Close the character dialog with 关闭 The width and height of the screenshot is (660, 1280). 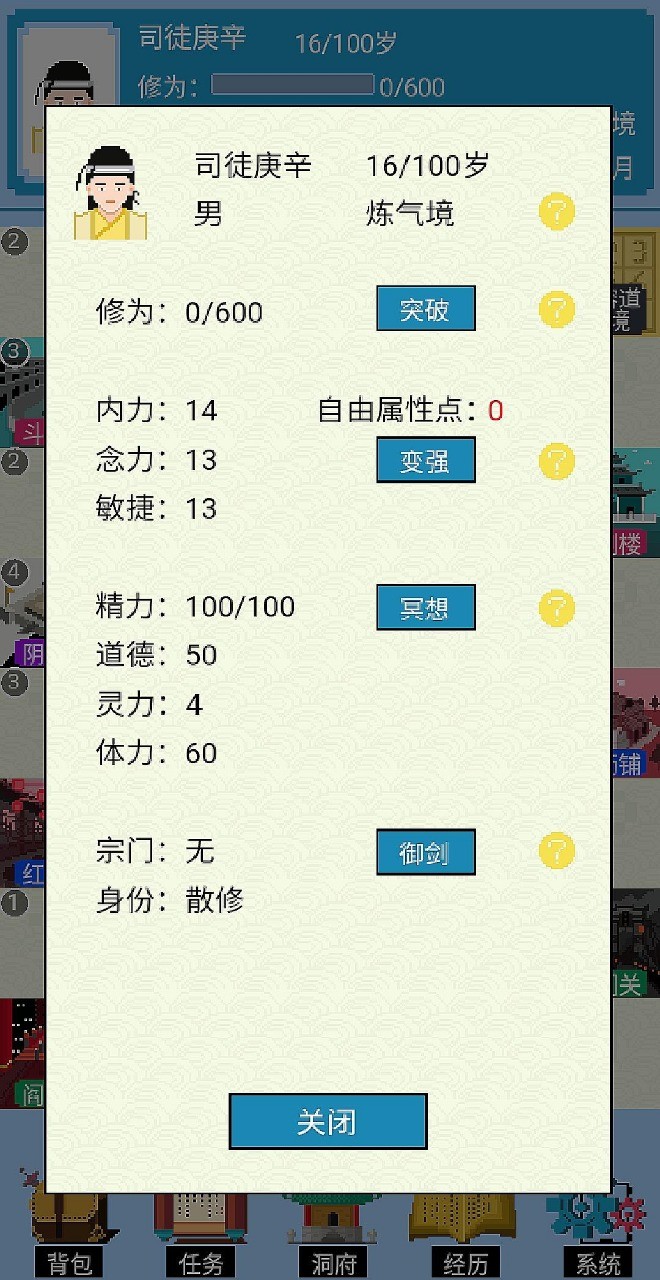point(328,1121)
